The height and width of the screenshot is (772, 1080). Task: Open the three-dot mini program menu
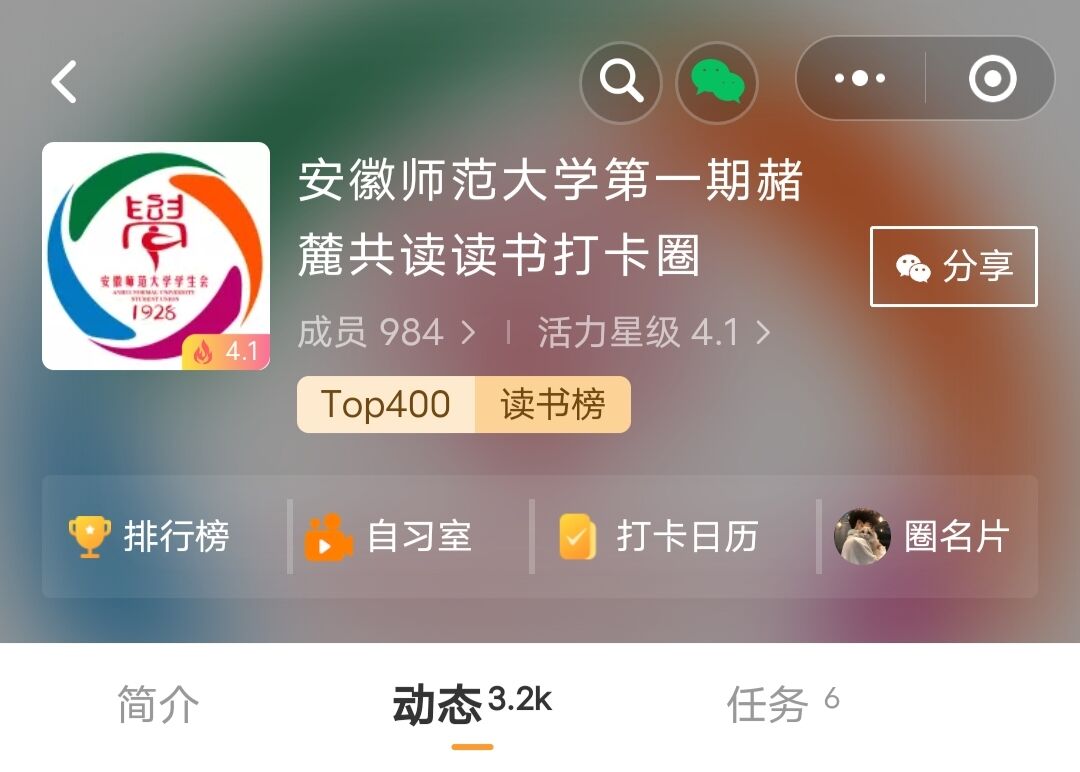tap(860, 79)
